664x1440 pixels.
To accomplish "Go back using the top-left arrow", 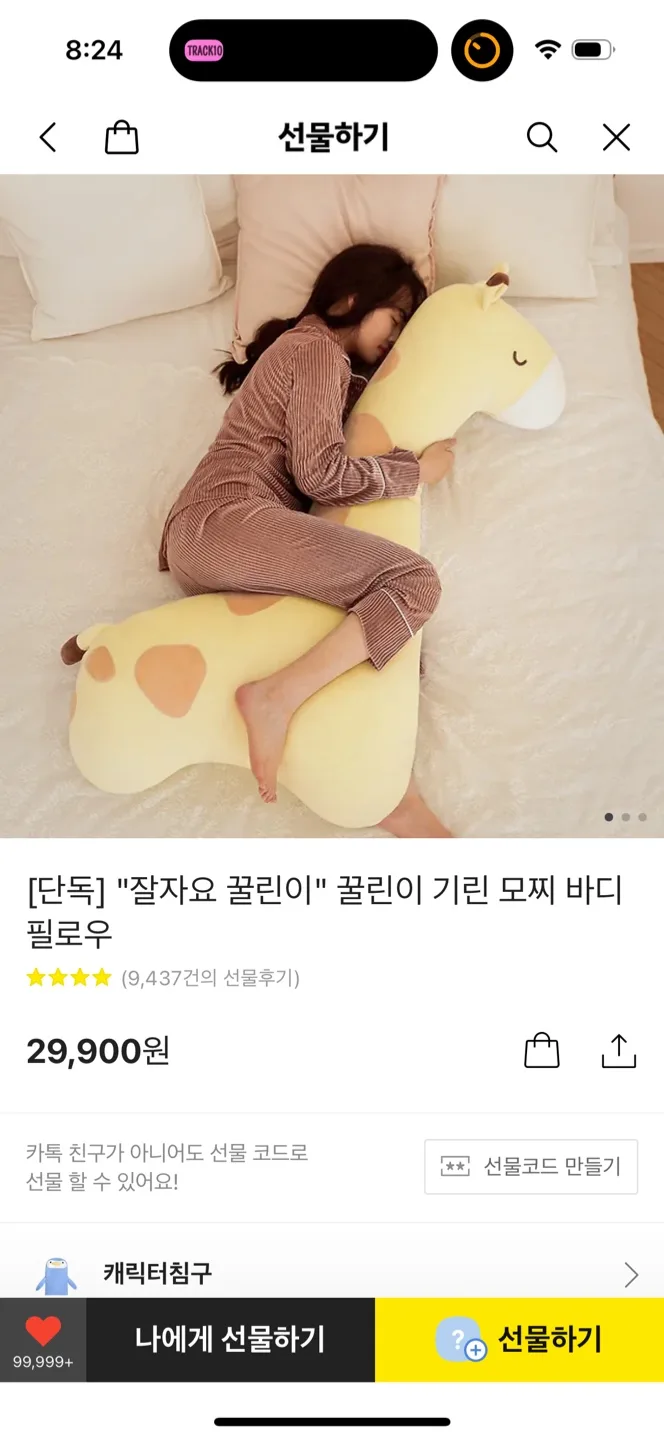I will point(48,137).
